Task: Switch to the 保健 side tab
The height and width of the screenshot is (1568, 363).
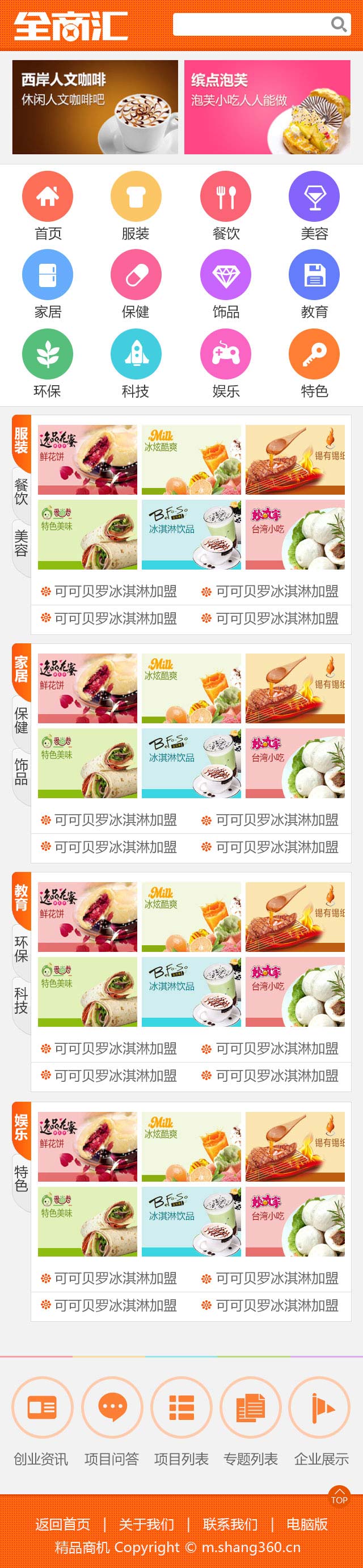Action: (x=22, y=720)
